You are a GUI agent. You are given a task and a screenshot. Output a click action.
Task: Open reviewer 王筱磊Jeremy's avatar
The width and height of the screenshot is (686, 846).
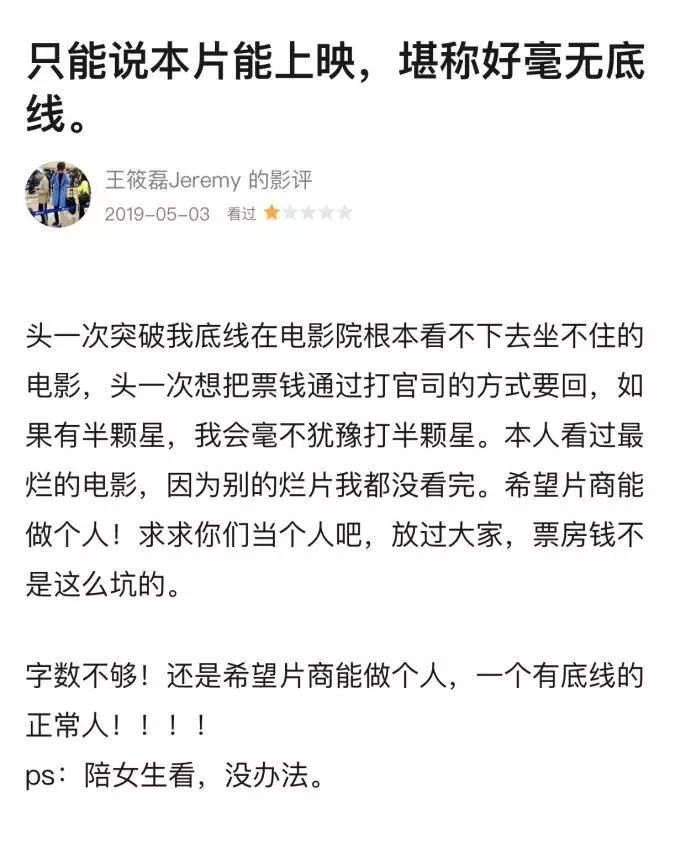click(x=58, y=194)
